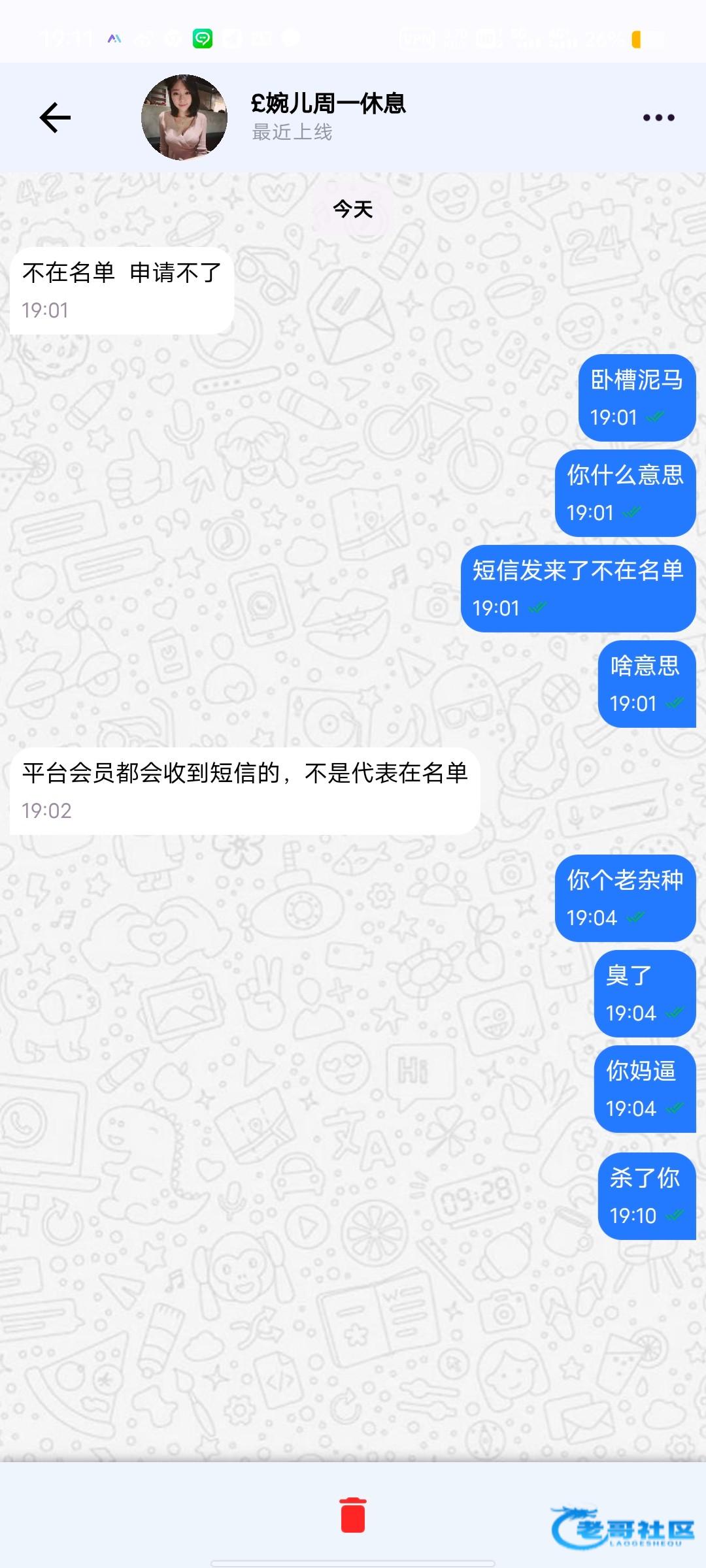Go back using the arrow icon
This screenshot has height=1568, width=706.
[x=55, y=118]
